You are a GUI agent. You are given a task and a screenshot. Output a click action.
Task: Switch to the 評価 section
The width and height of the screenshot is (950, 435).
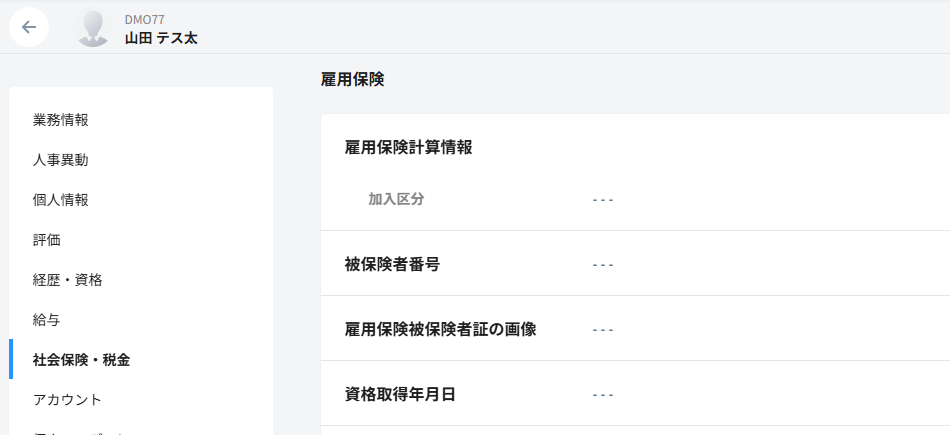[47, 240]
